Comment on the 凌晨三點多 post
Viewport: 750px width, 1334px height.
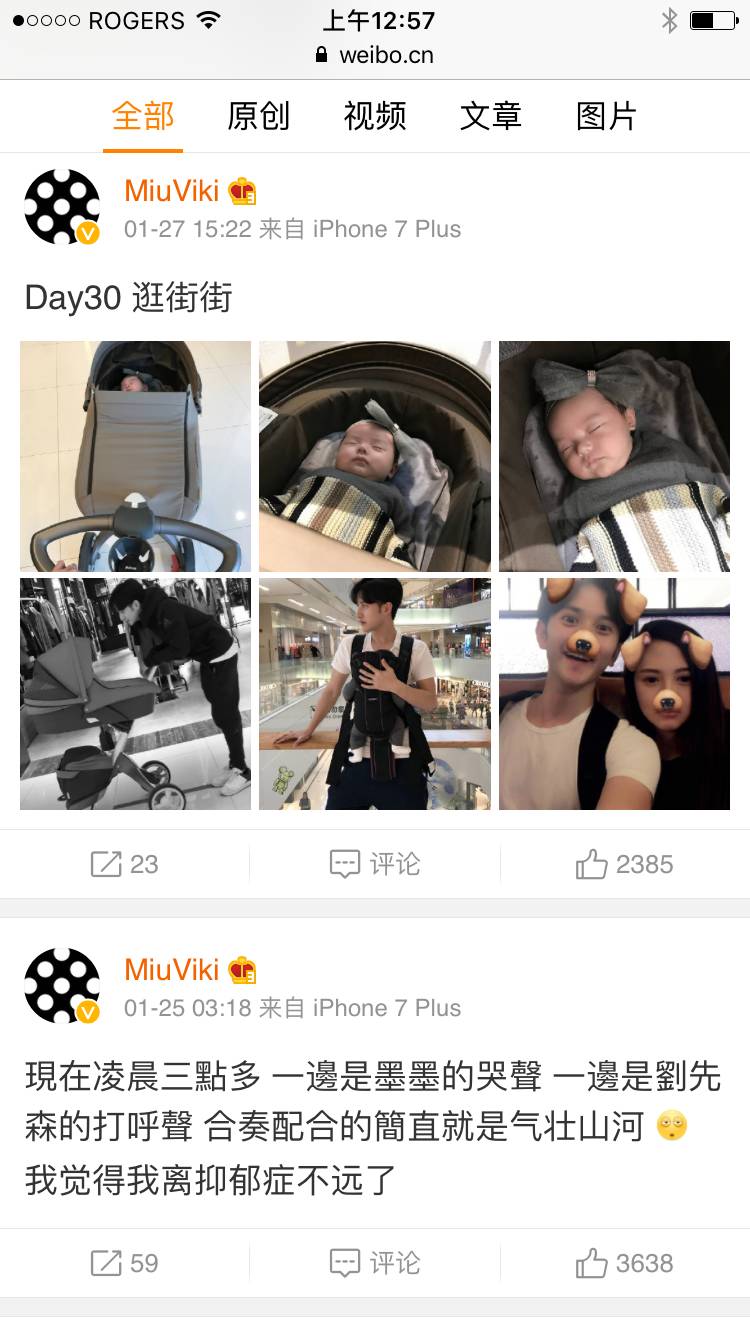click(x=375, y=1263)
